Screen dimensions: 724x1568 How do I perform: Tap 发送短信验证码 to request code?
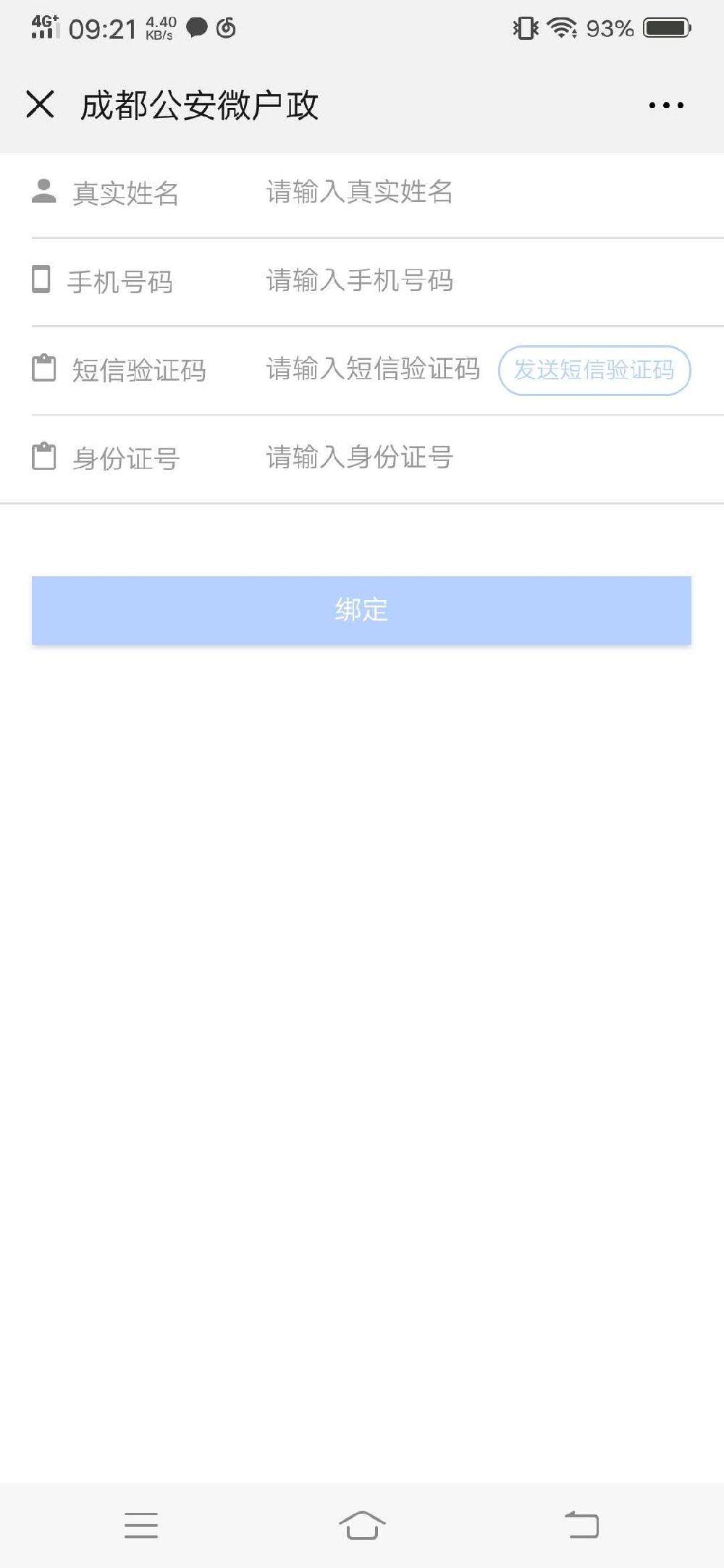pyautogui.click(x=594, y=370)
